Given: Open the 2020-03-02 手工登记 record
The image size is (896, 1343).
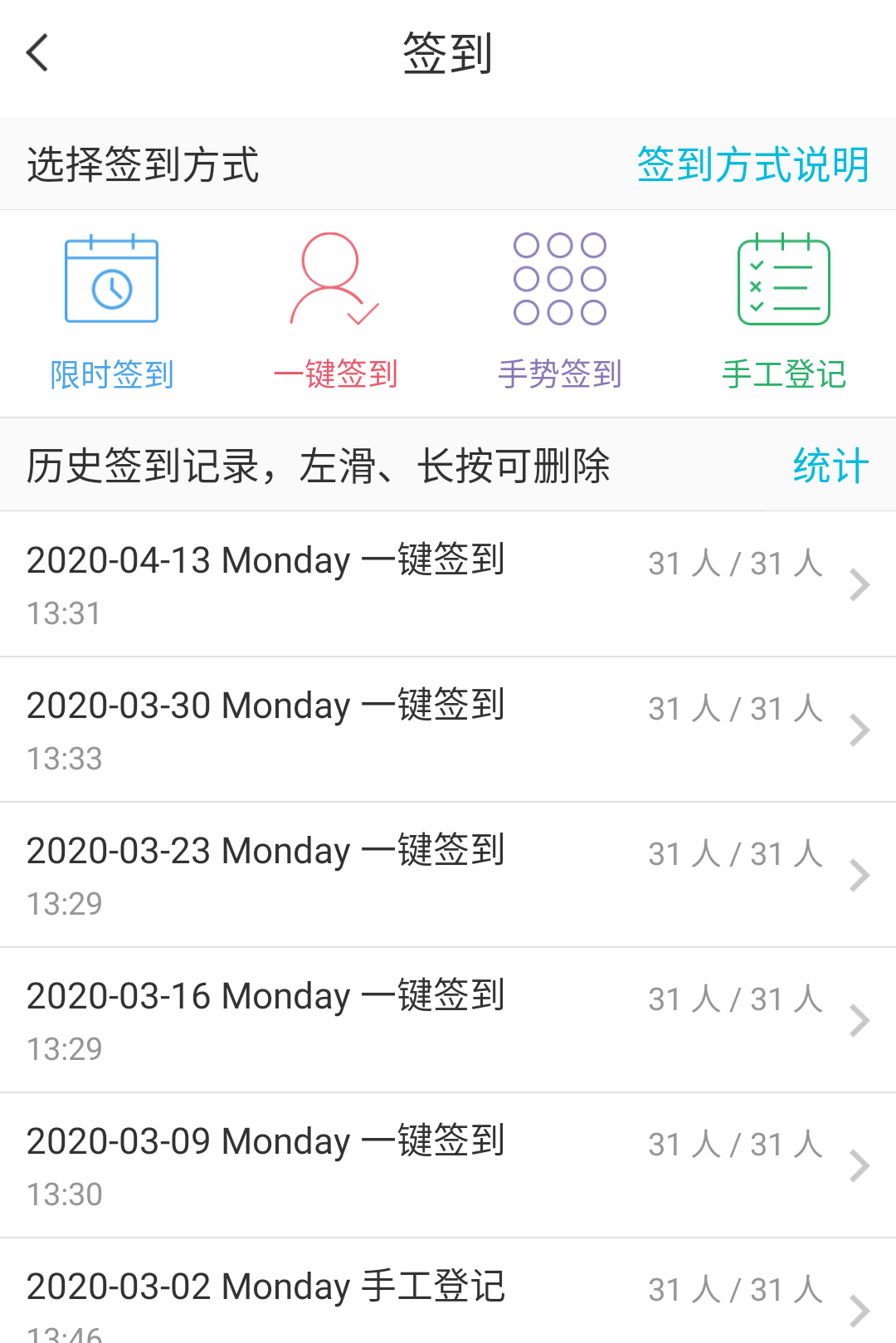Looking at the screenshot, I should tap(448, 1300).
